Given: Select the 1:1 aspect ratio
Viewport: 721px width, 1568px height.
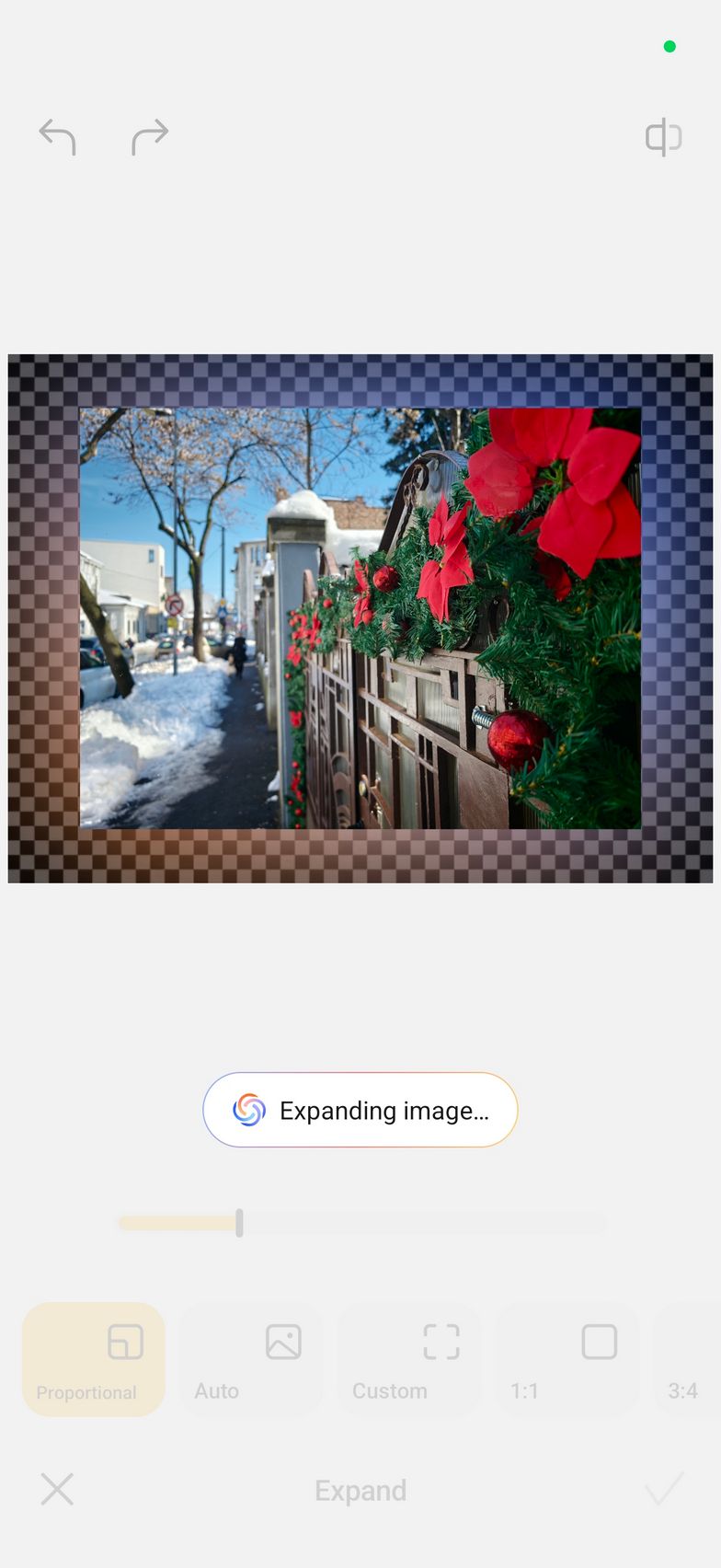Looking at the screenshot, I should pos(567,1359).
